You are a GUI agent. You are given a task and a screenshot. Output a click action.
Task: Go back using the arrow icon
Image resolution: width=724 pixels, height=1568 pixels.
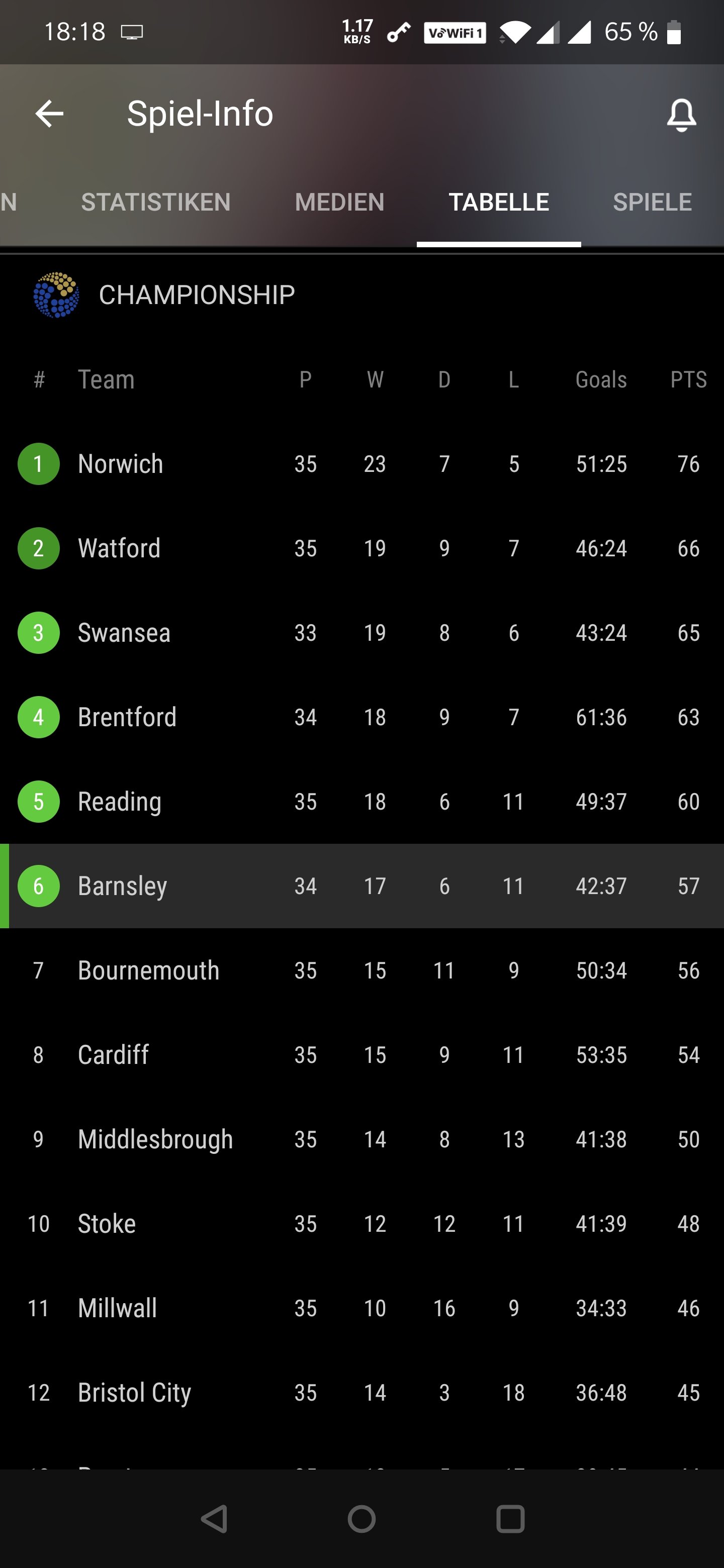49,114
